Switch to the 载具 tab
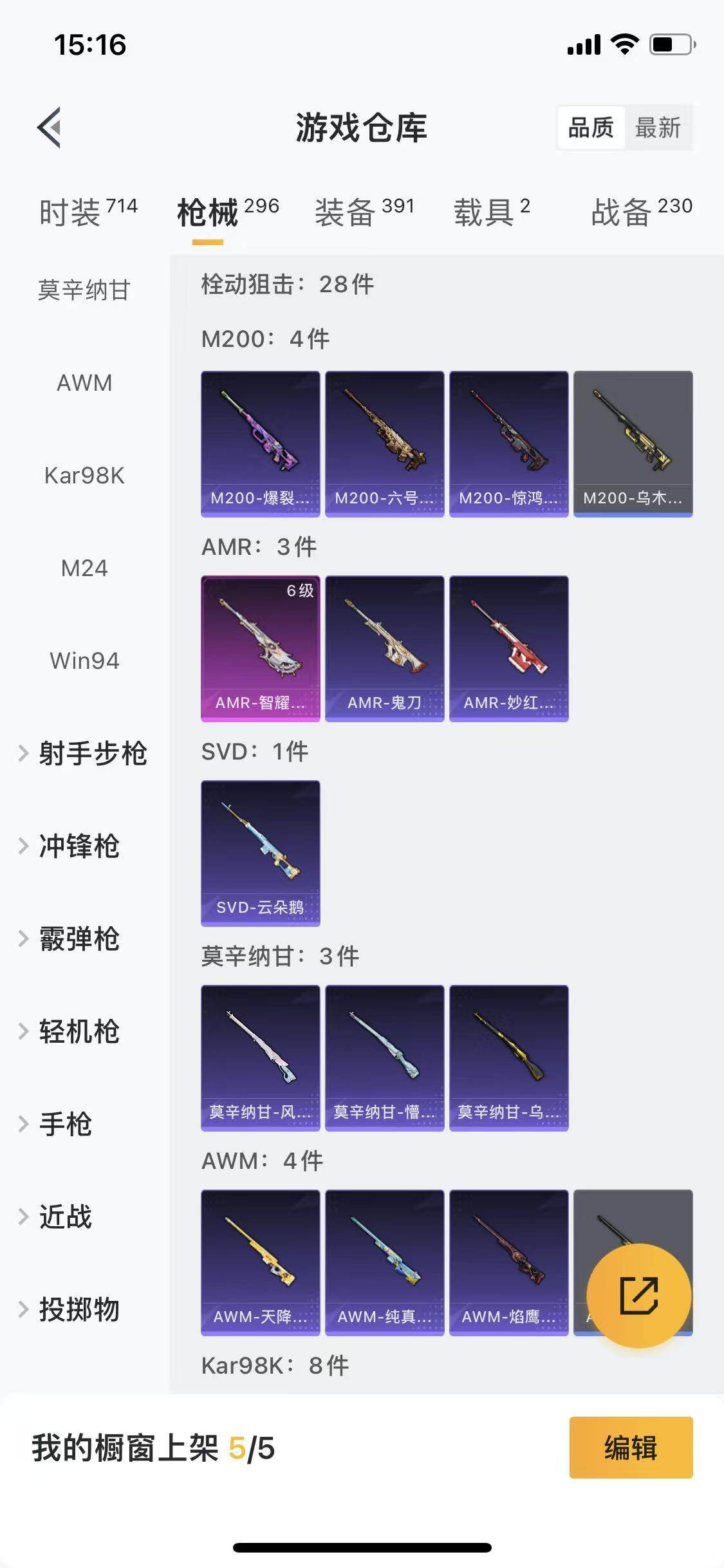The width and height of the screenshot is (724, 1568). [492, 212]
